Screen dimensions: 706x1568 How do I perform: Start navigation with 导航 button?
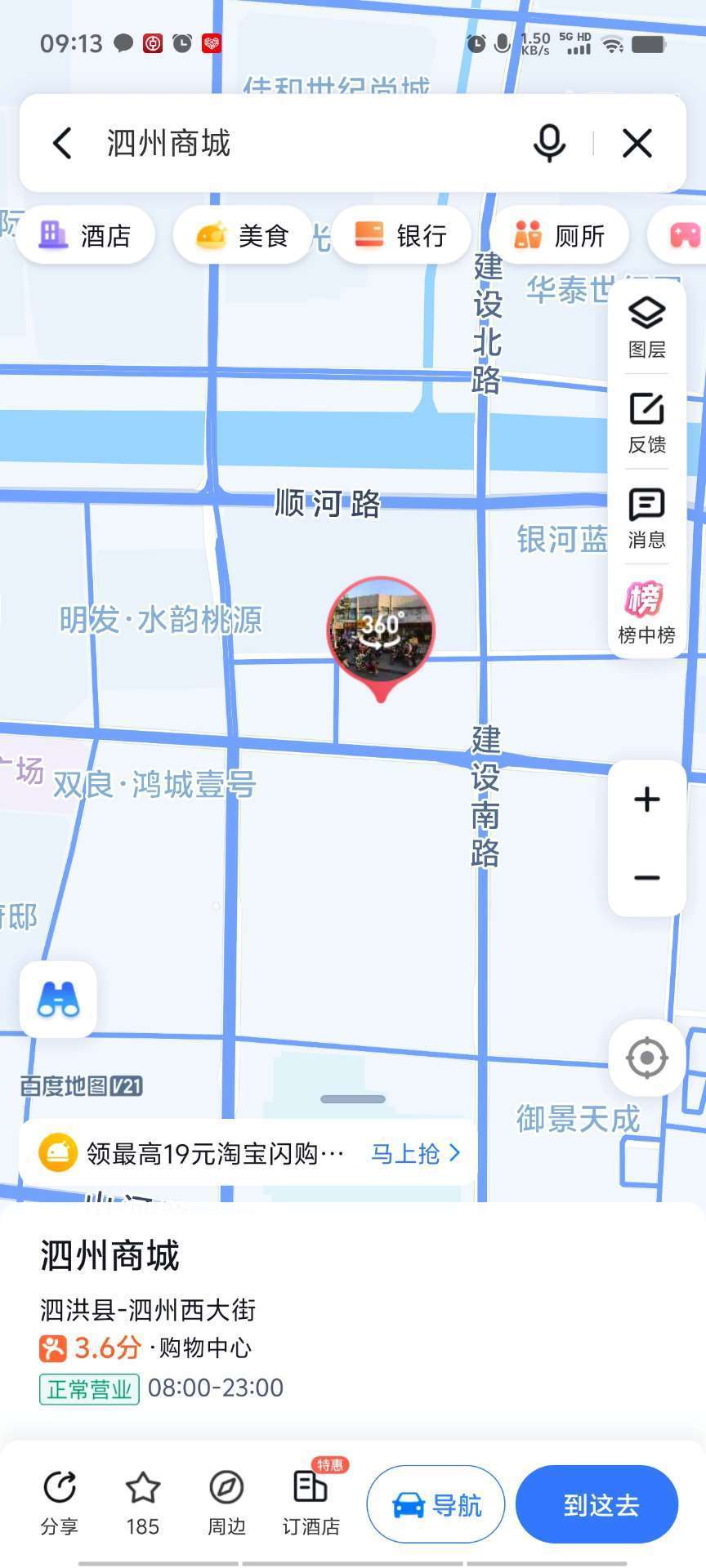[436, 1504]
